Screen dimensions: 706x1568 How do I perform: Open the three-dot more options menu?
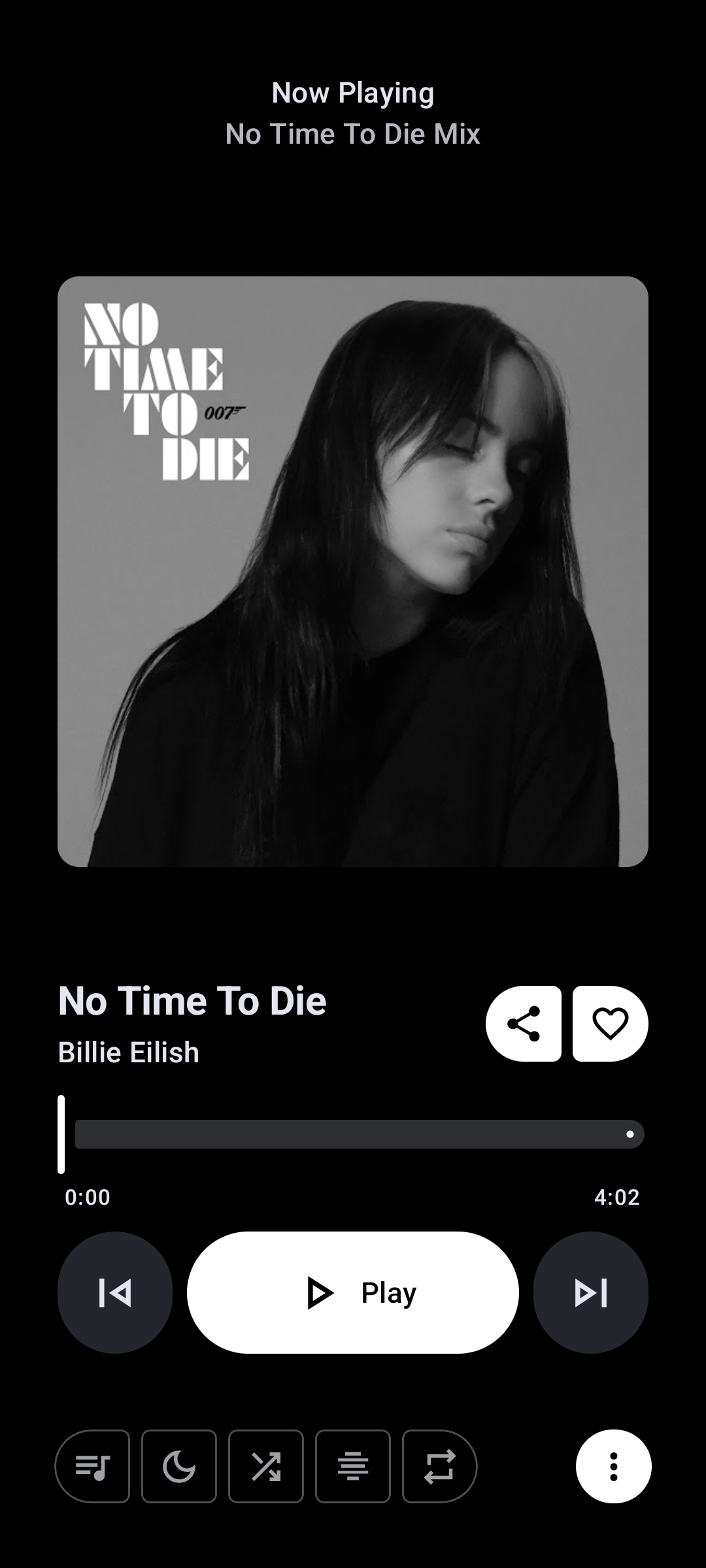coord(613,1467)
